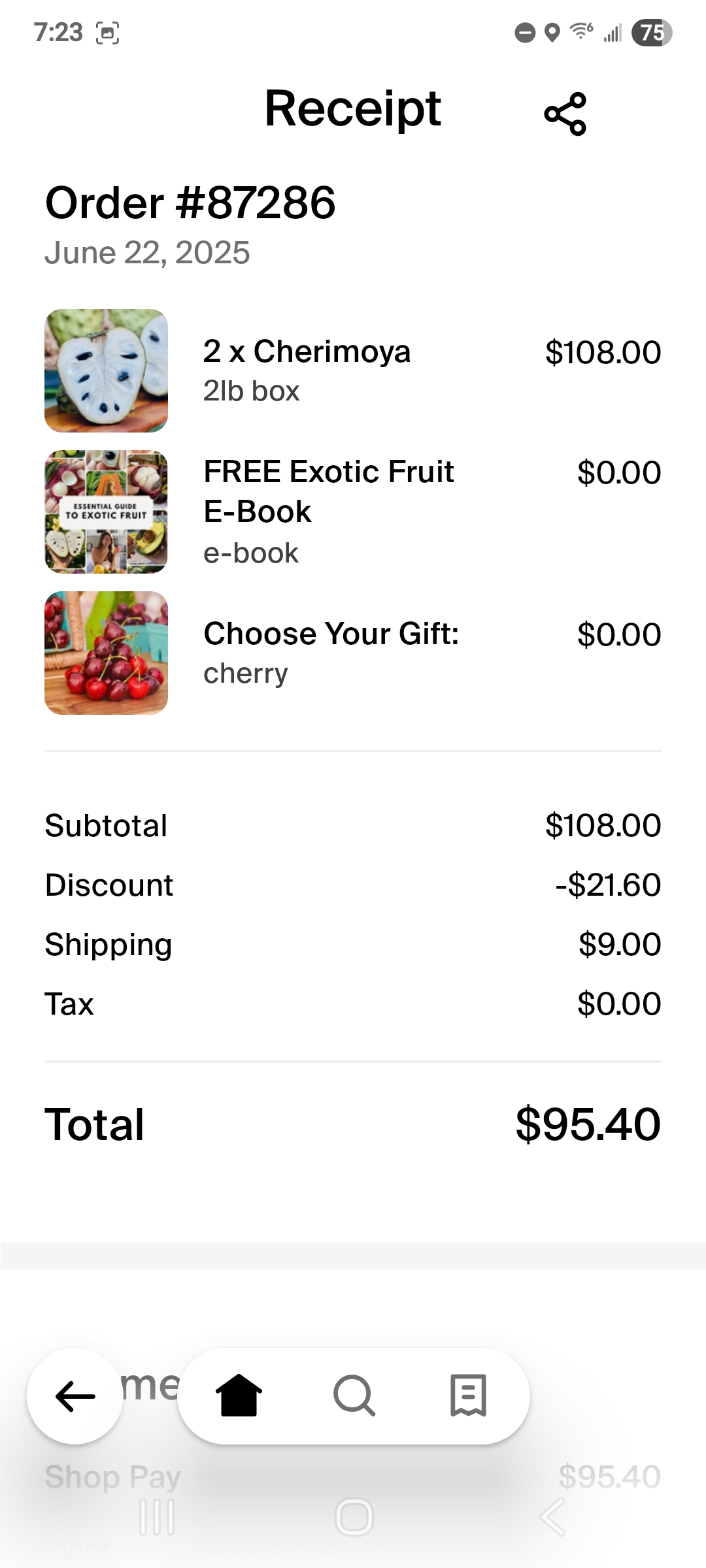Viewport: 706px width, 1568px height.
Task: Open the FREE Exotic Fruit E-Book item
Action: [353, 512]
